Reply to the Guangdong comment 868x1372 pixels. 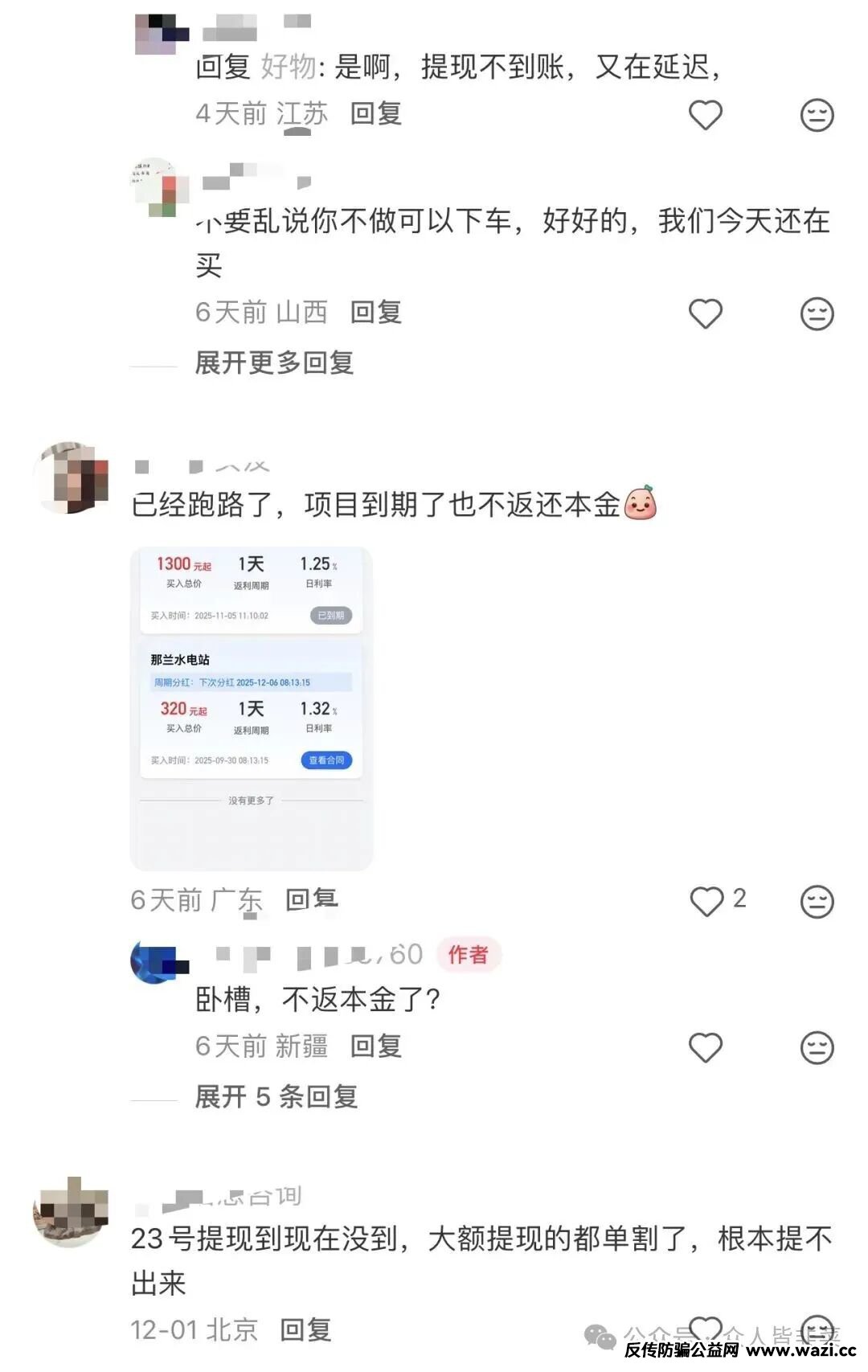coord(311,899)
